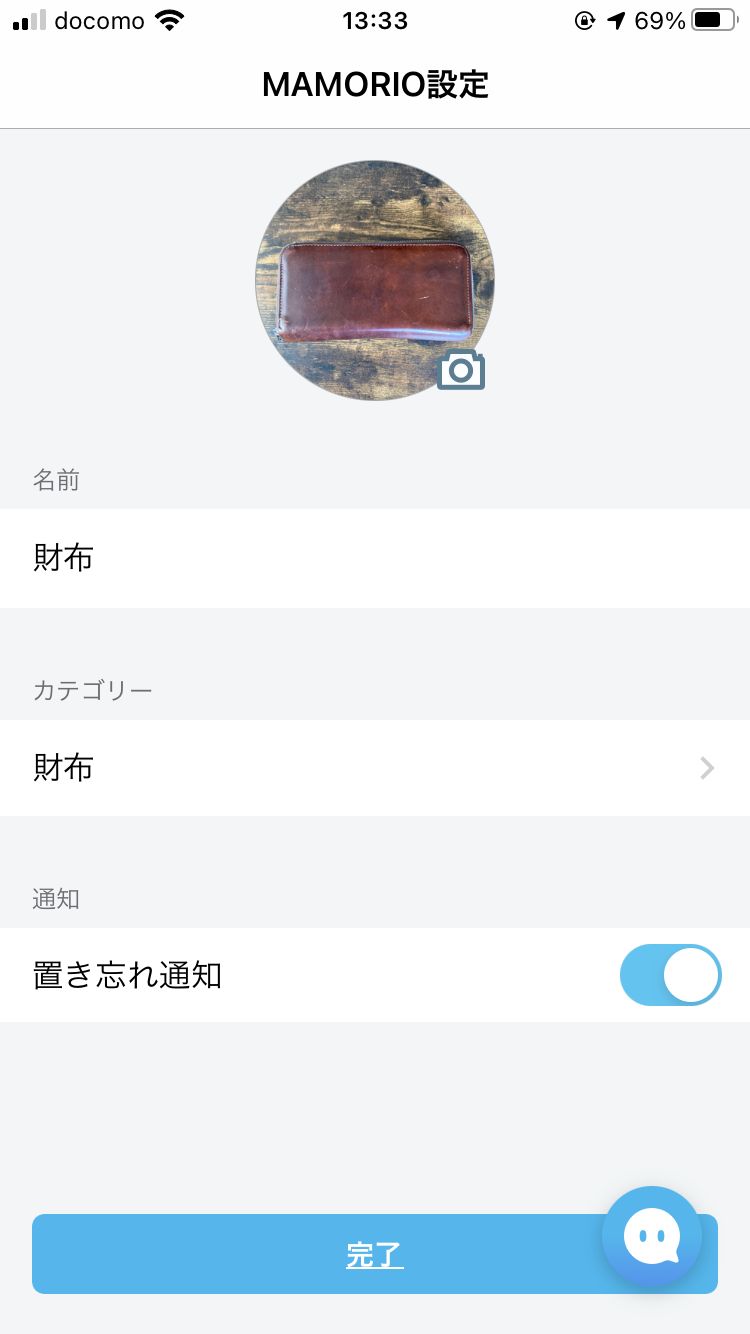This screenshot has height=1334, width=750.
Task: Click the right arrow on category row
Action: point(707,768)
